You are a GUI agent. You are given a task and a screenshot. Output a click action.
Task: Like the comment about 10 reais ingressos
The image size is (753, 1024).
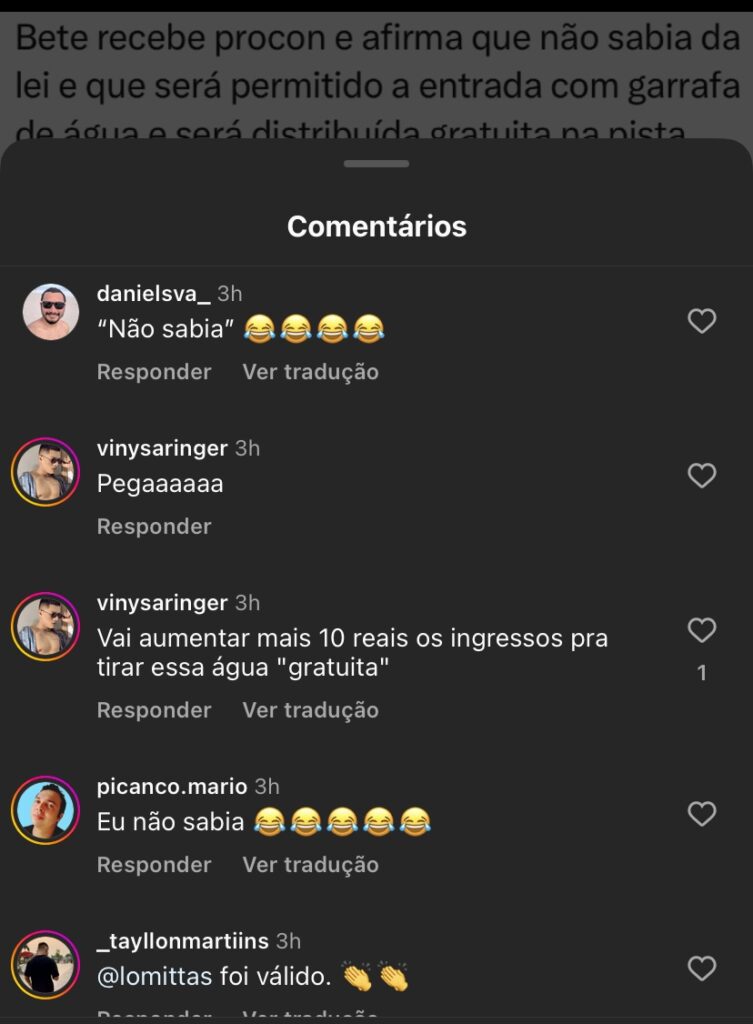point(702,630)
